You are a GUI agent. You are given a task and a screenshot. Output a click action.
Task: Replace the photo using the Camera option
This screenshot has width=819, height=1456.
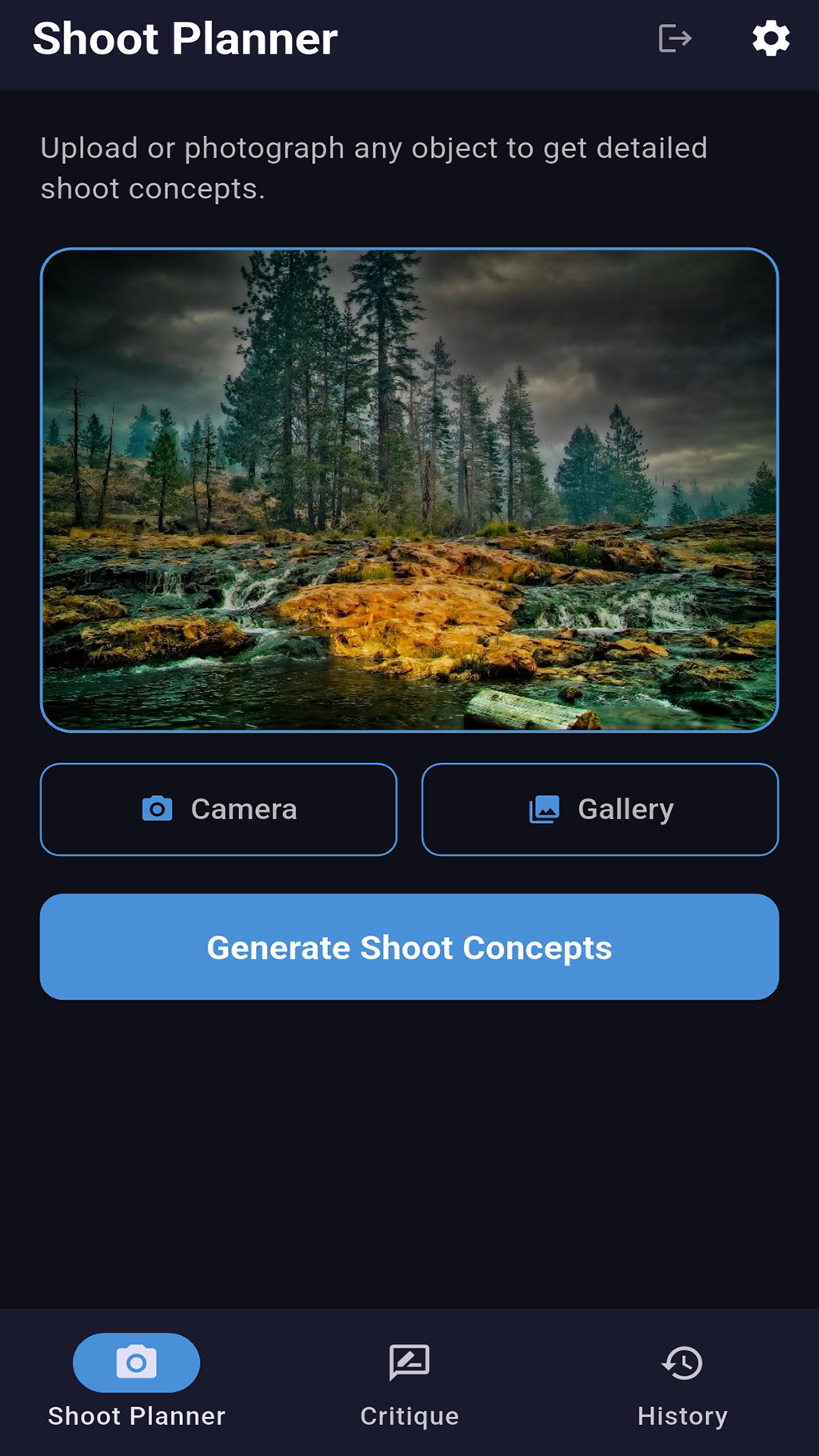(x=218, y=809)
